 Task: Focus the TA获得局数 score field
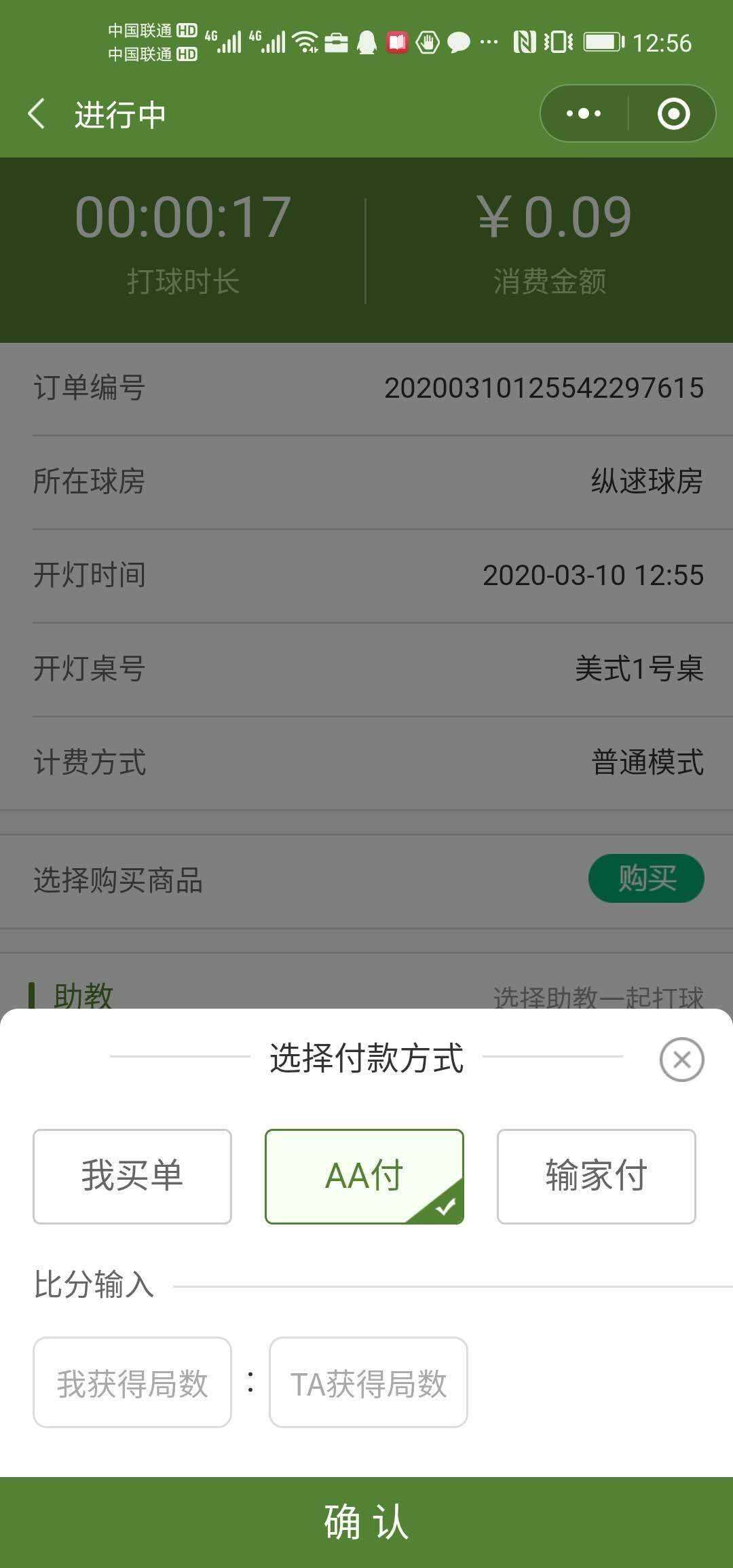[369, 1383]
